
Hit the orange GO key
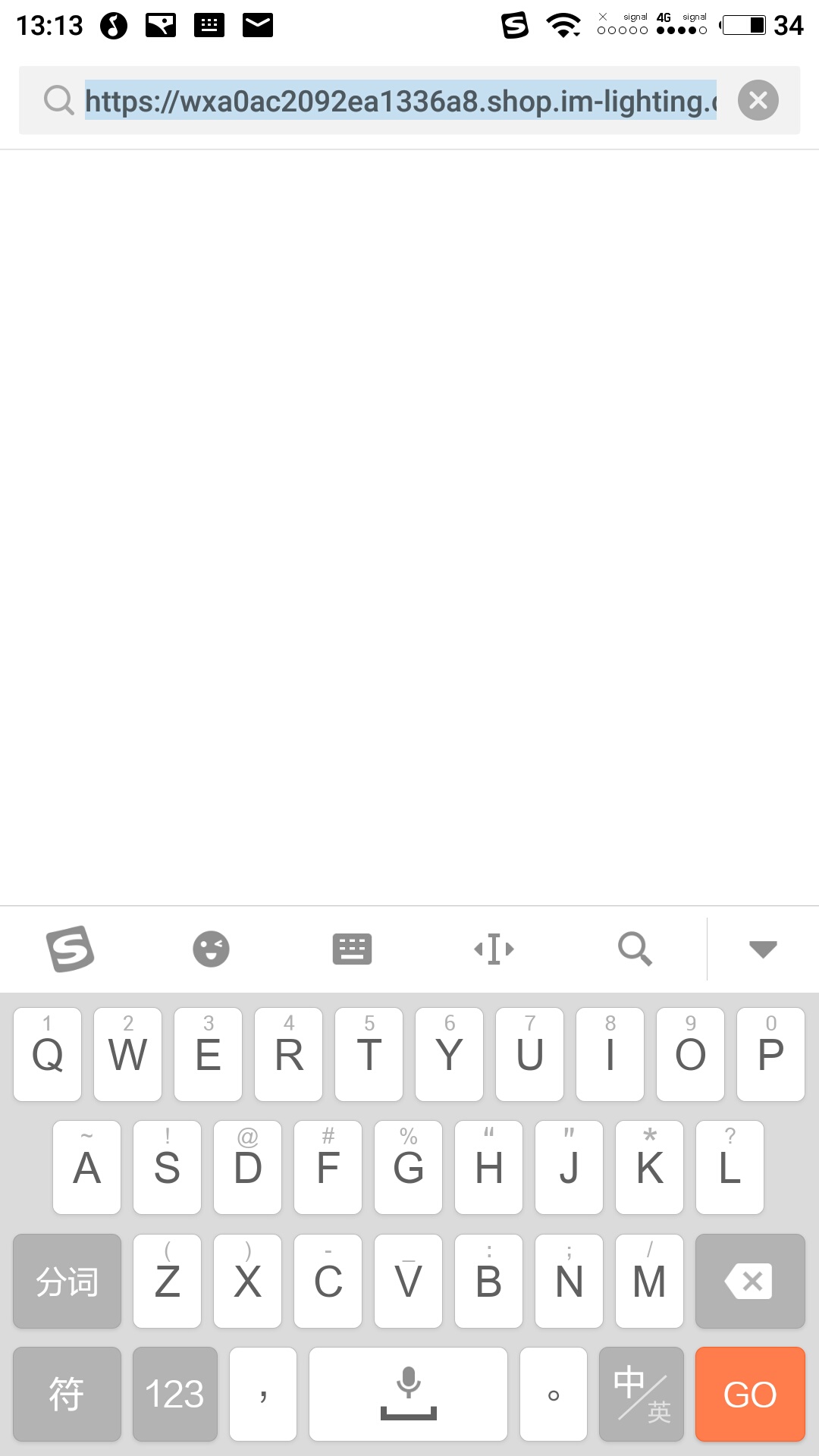coord(750,1394)
